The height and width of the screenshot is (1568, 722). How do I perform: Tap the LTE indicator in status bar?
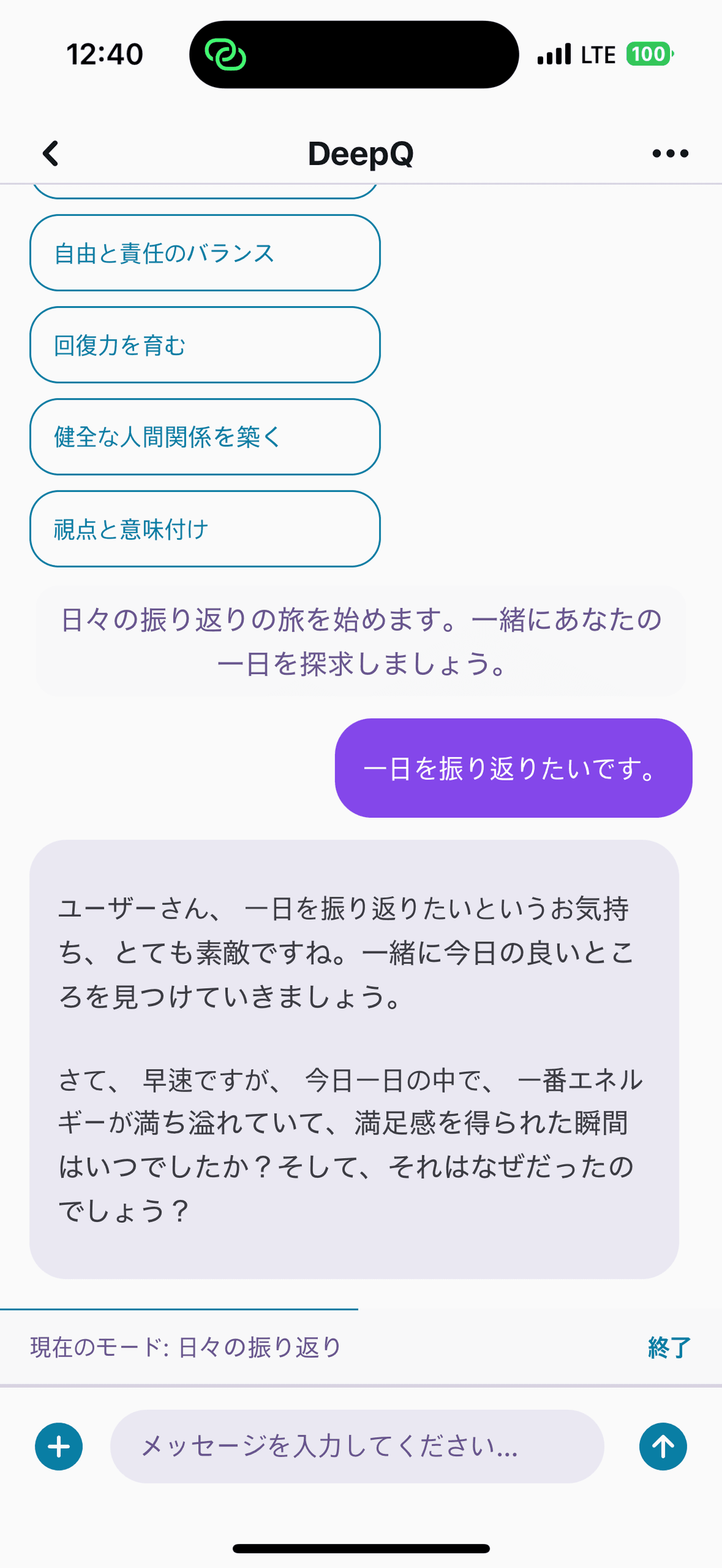[x=597, y=54]
